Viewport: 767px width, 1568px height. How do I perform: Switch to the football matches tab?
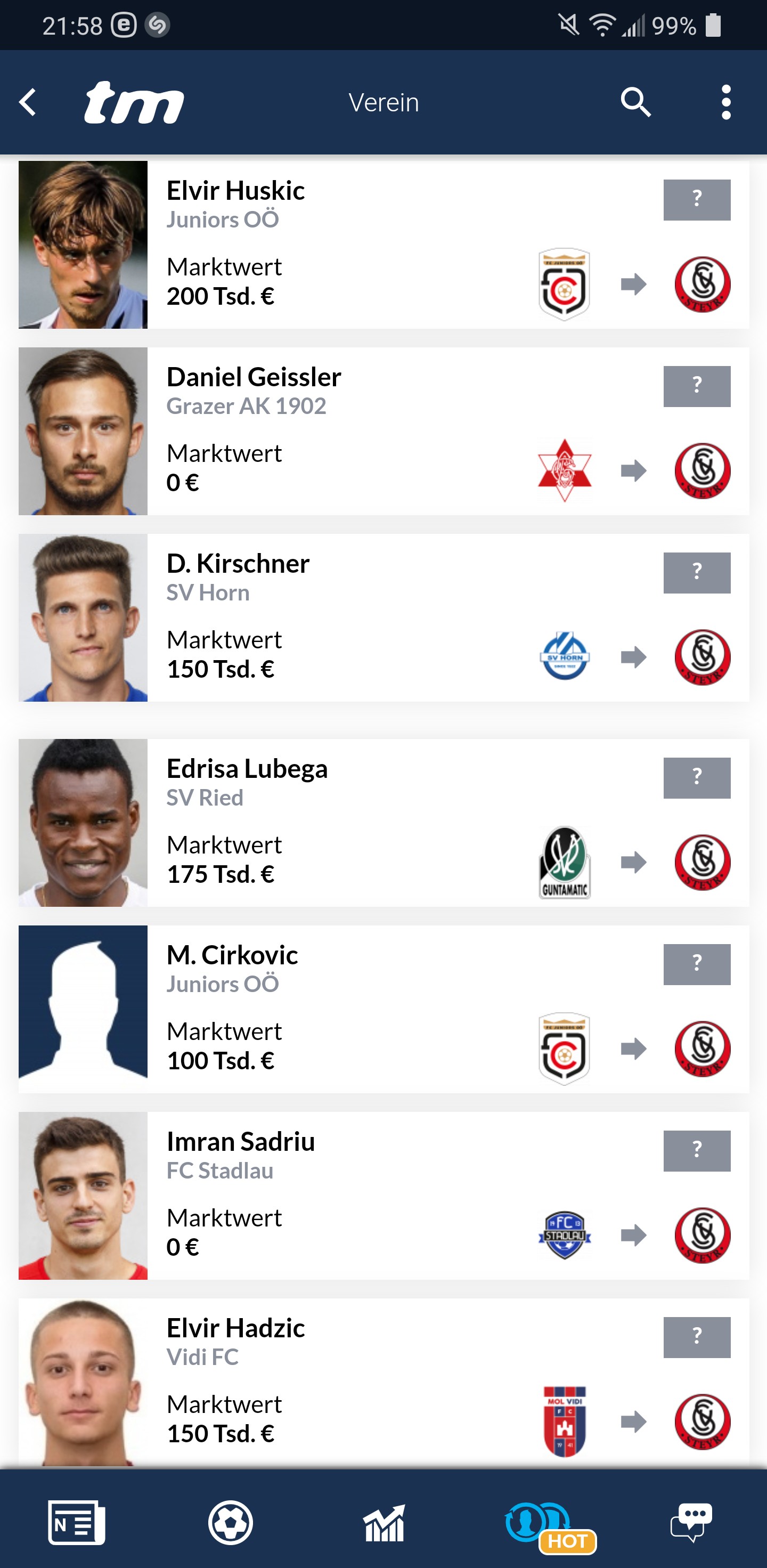[x=230, y=1523]
